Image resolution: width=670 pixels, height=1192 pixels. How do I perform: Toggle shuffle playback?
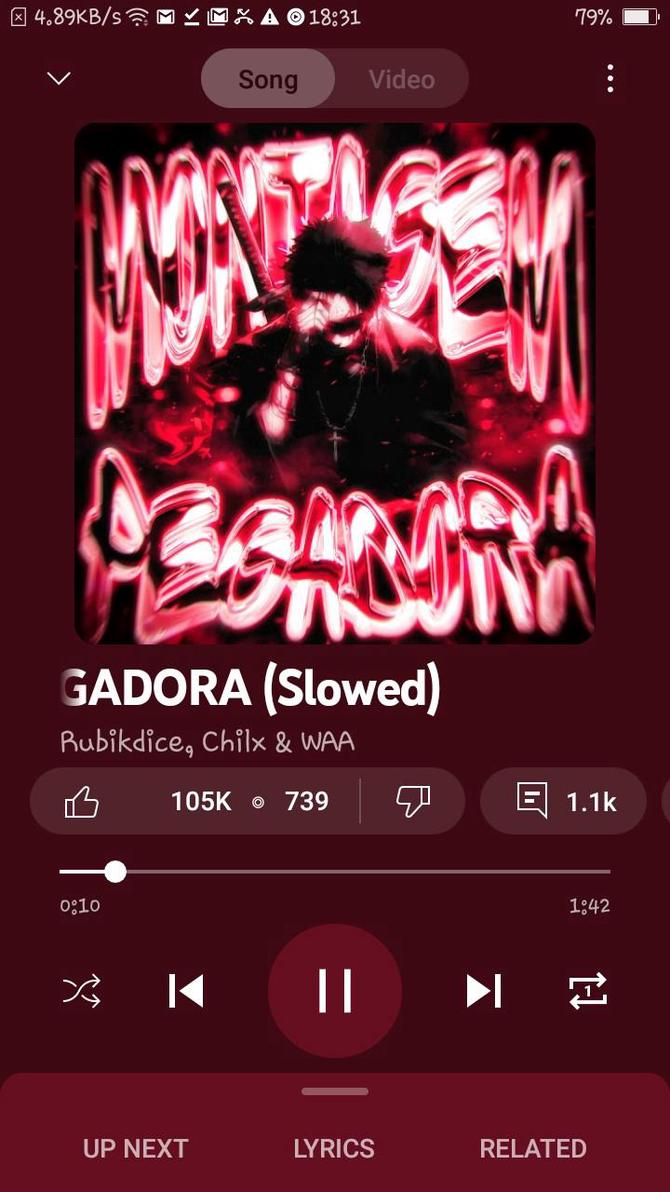click(82, 991)
